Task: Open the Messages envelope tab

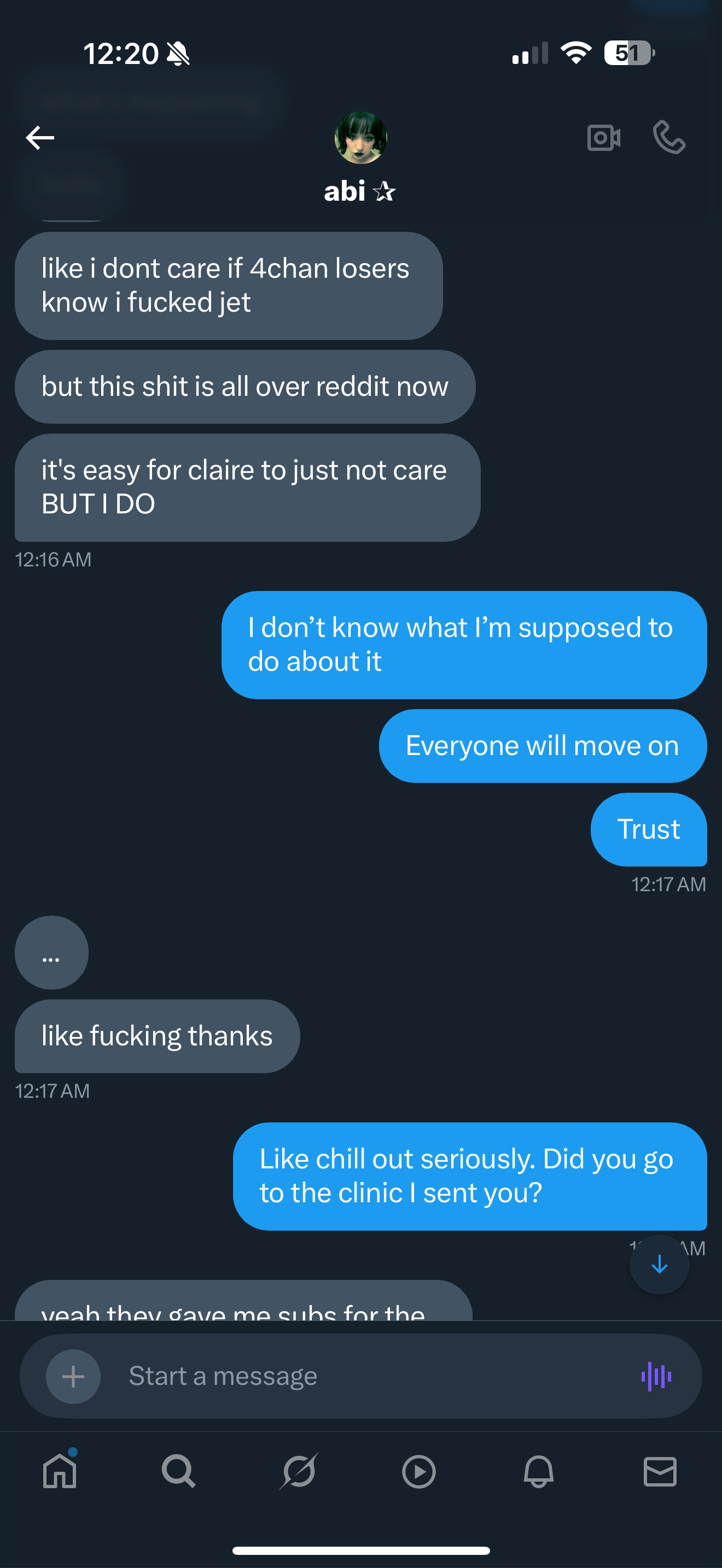Action: click(660, 1472)
